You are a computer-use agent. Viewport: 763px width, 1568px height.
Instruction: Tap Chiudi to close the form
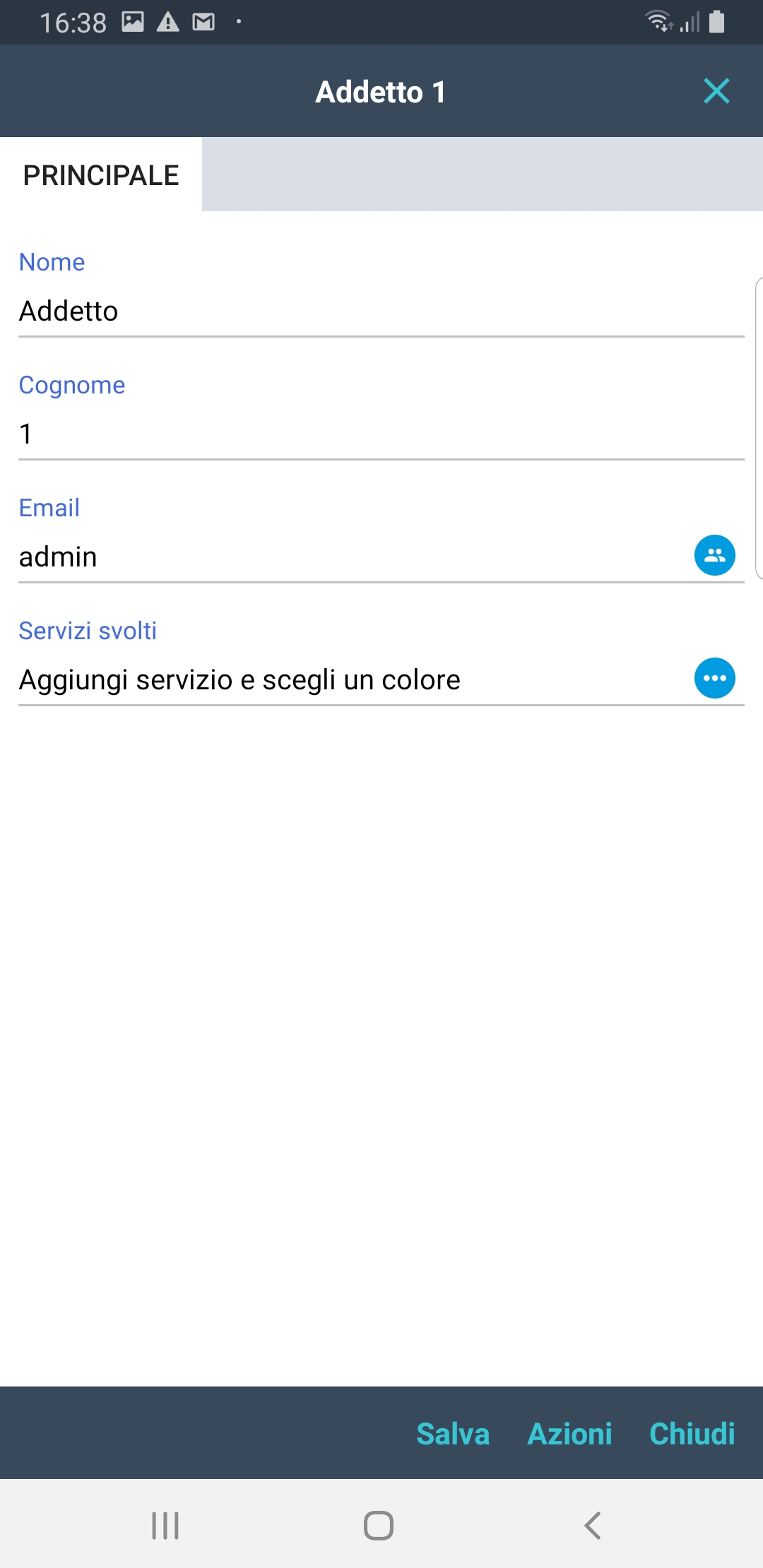pyautogui.click(x=692, y=1434)
